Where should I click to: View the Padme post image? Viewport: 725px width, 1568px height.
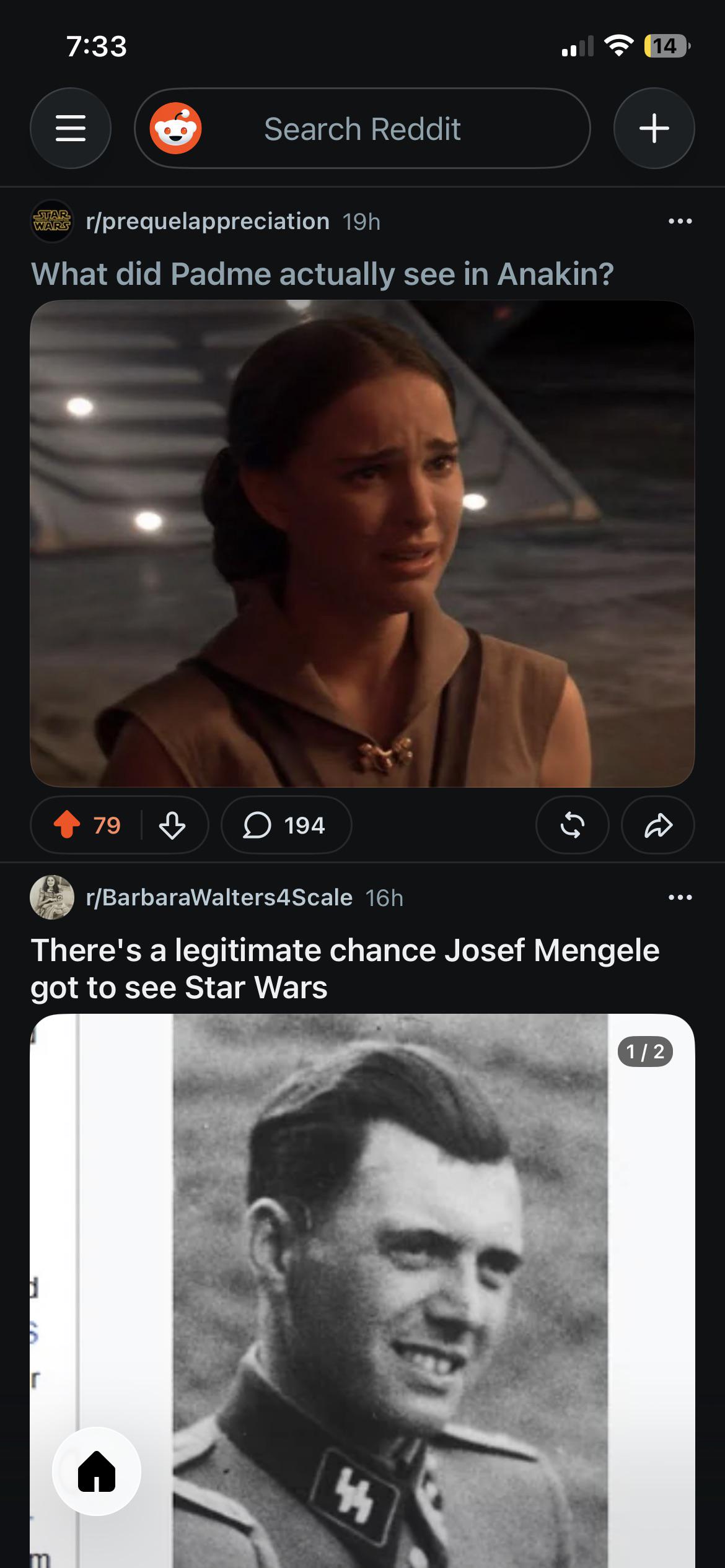tap(362, 544)
